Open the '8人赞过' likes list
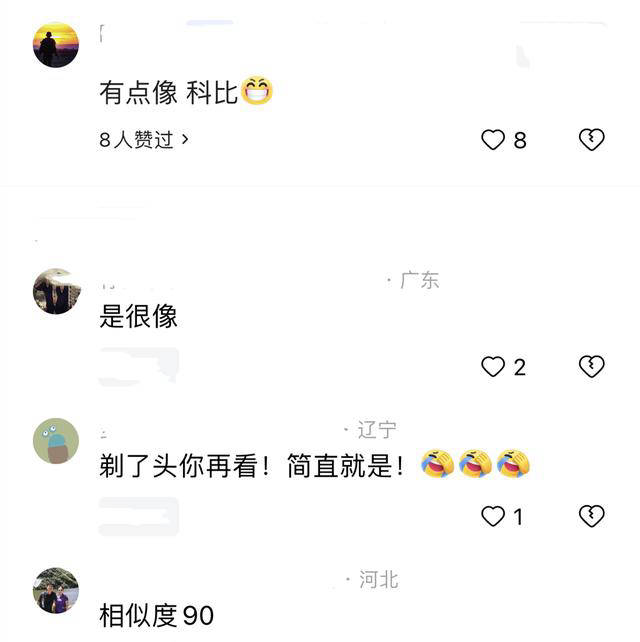Image resolution: width=640 pixels, height=642 pixels. tap(144, 140)
